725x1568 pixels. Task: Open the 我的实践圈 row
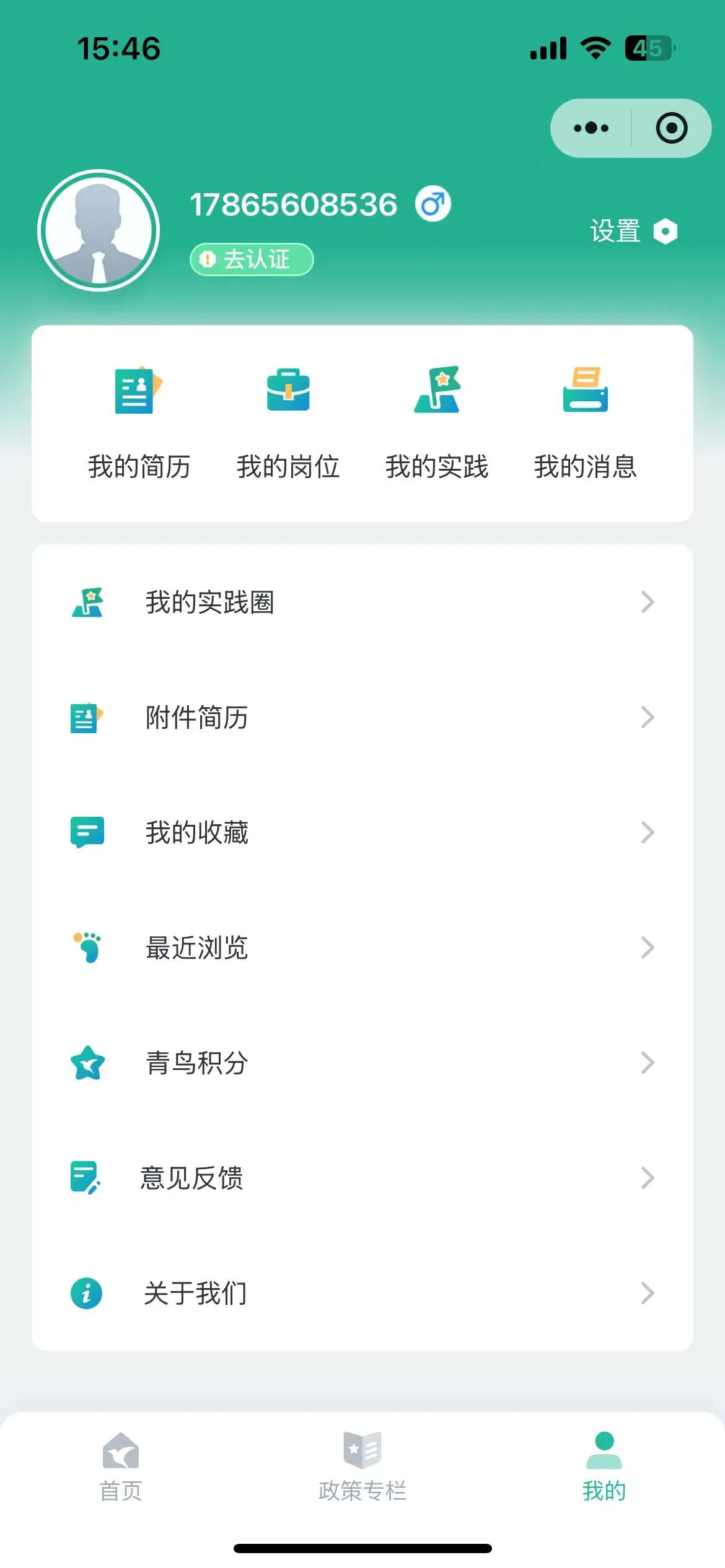(x=362, y=602)
